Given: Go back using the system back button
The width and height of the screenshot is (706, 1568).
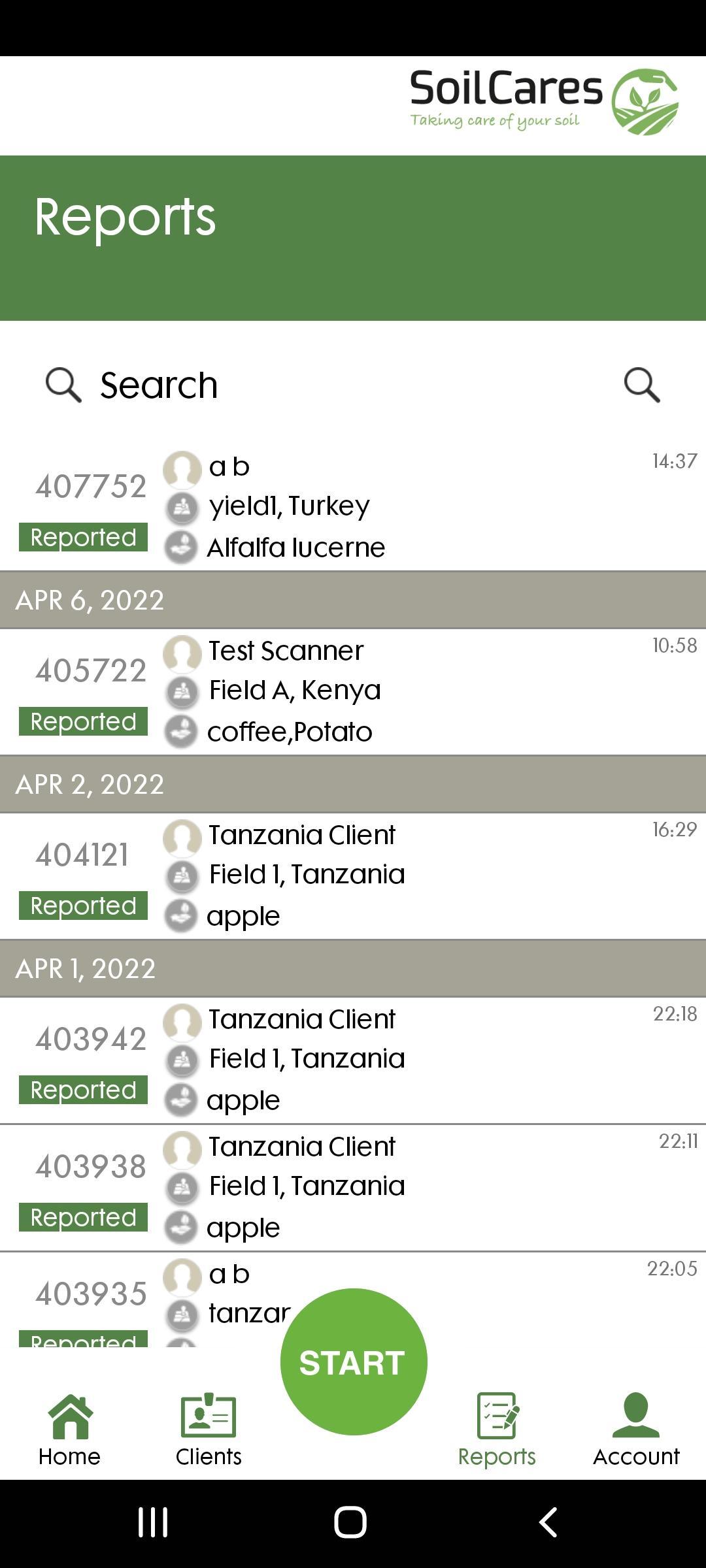Looking at the screenshot, I should [x=548, y=1522].
